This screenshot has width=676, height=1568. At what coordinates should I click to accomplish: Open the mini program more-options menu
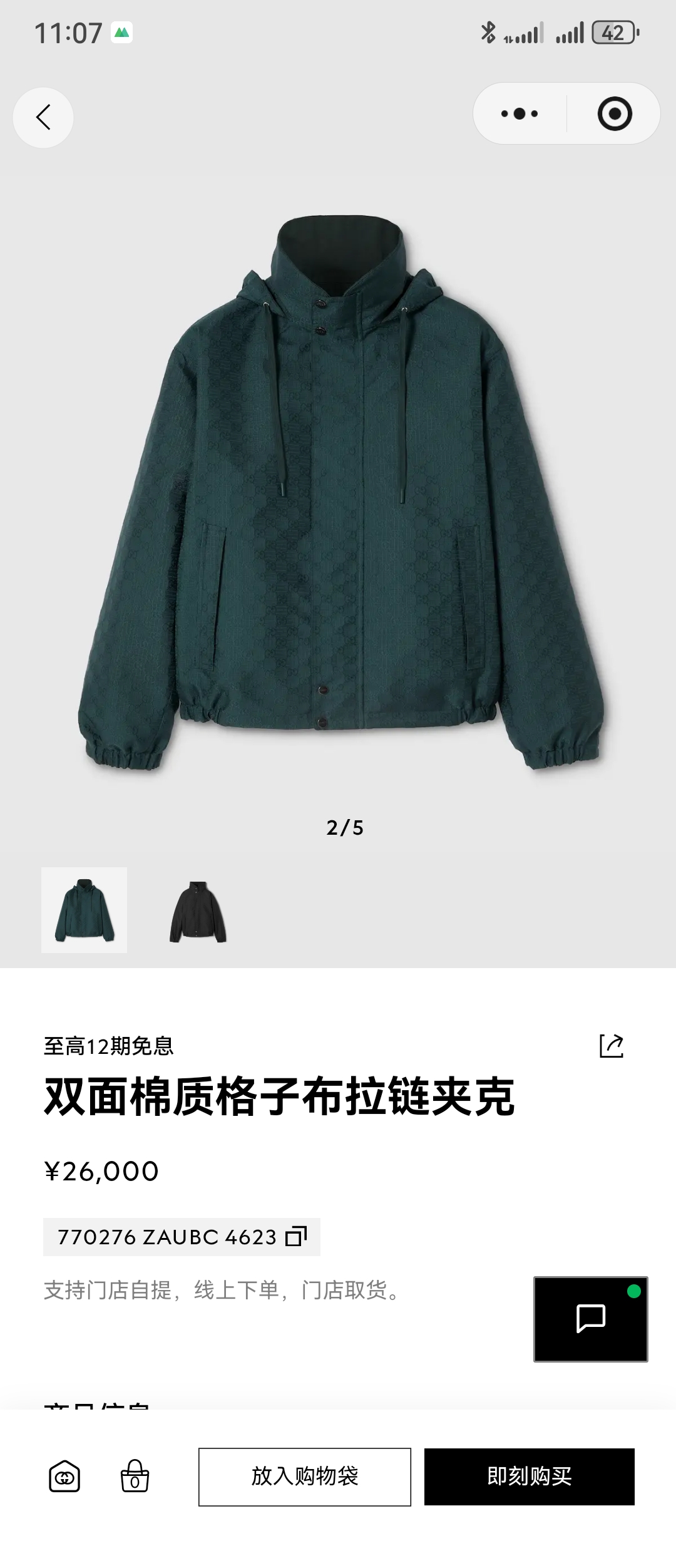(x=520, y=114)
